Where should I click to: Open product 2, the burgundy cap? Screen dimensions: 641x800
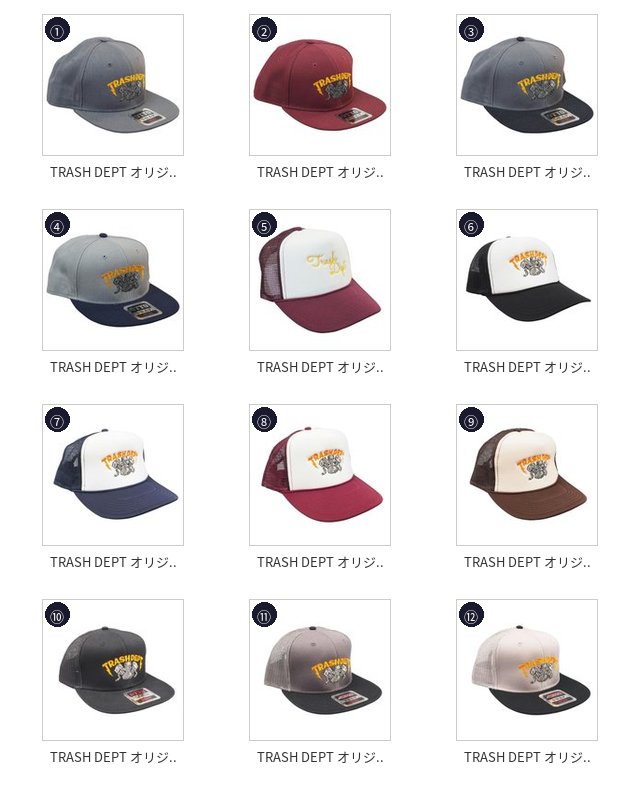tap(320, 85)
